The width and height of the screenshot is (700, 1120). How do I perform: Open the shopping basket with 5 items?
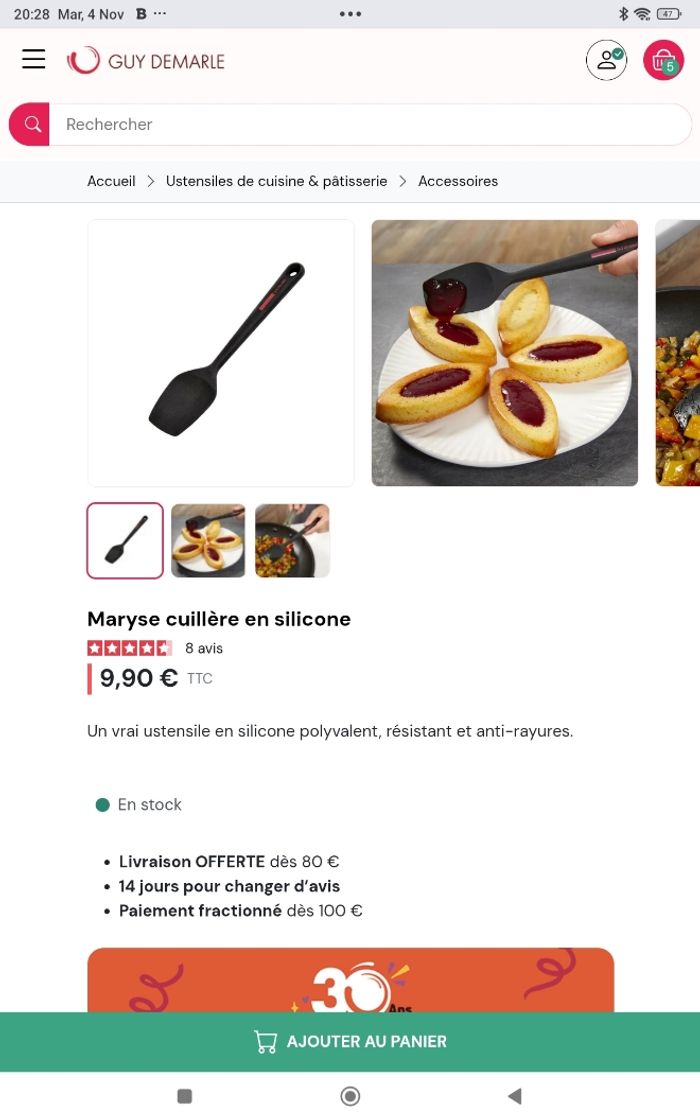(662, 61)
